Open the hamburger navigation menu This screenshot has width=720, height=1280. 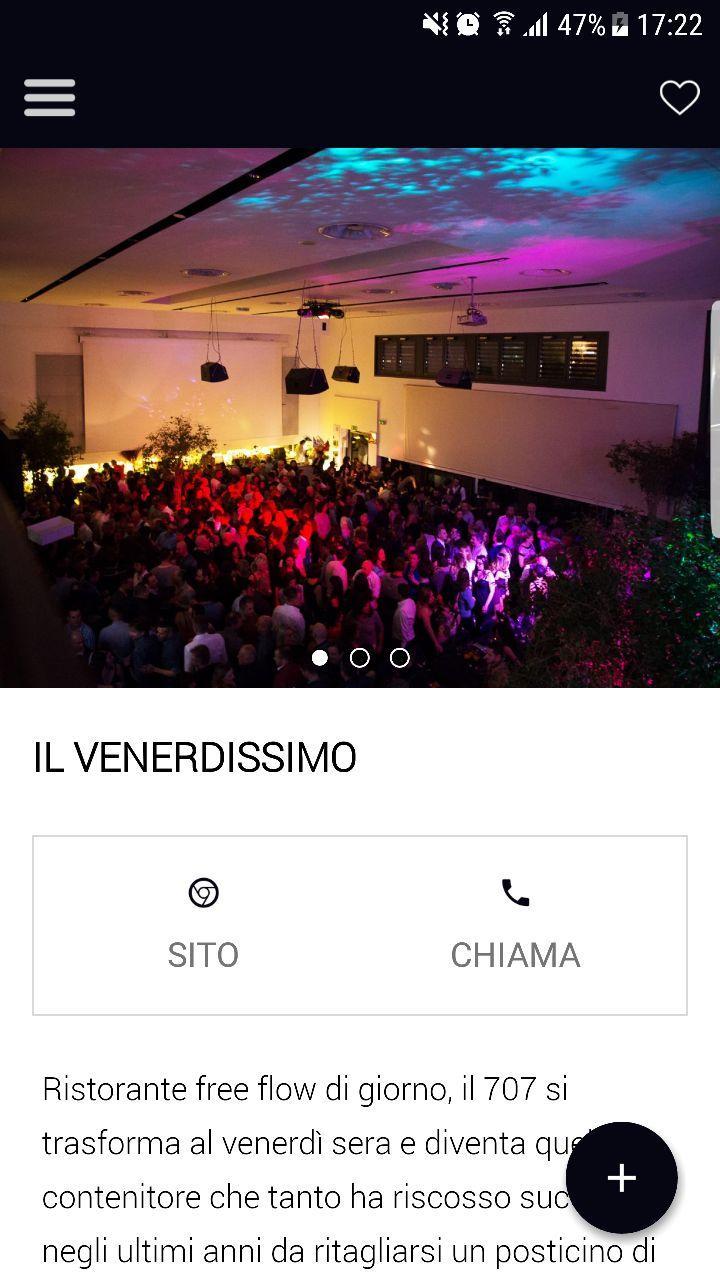(x=50, y=98)
